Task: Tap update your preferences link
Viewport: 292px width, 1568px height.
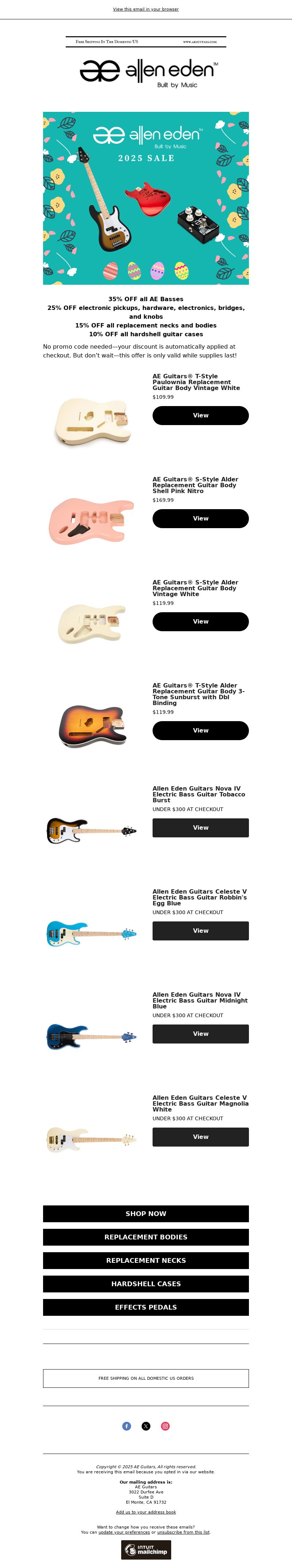Action: point(124,1532)
